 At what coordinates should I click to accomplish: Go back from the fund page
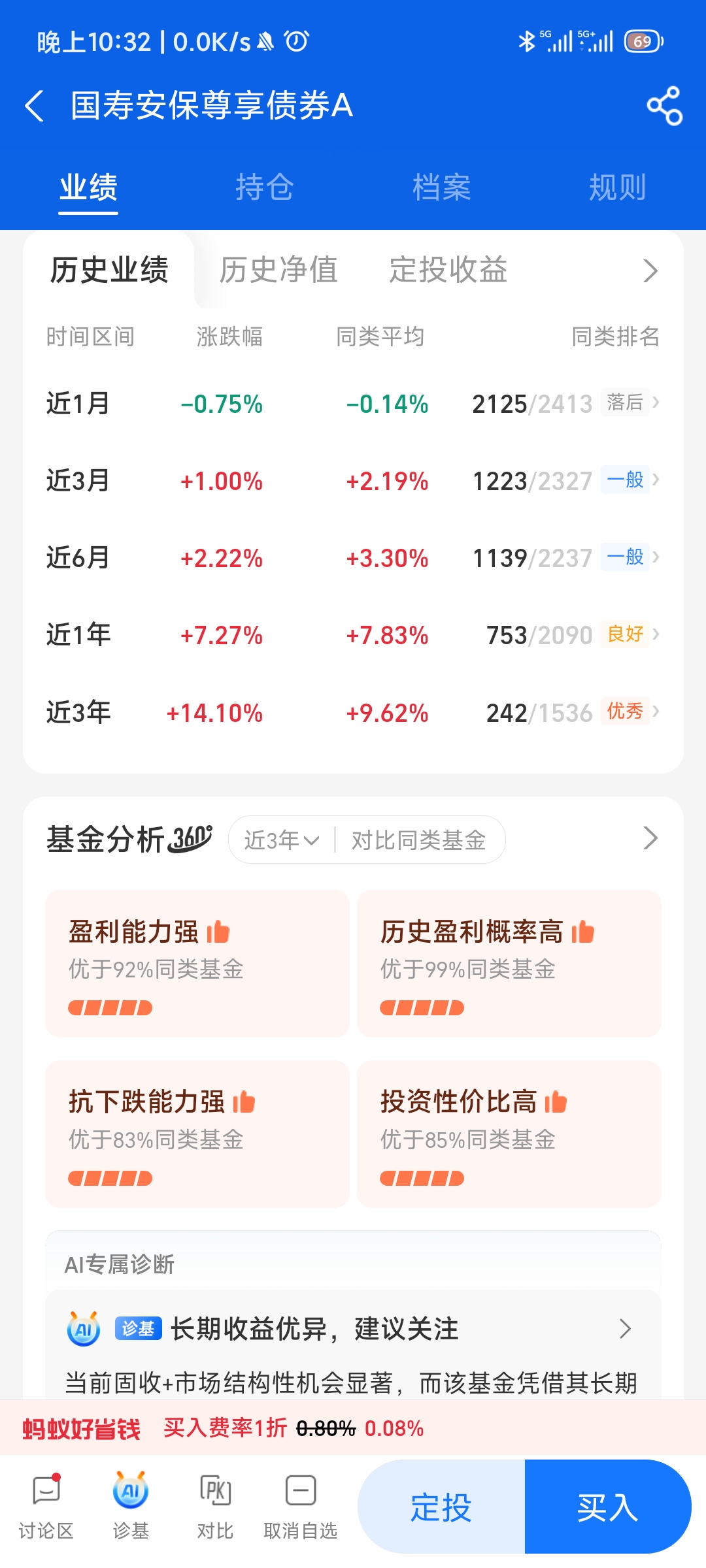click(35, 106)
